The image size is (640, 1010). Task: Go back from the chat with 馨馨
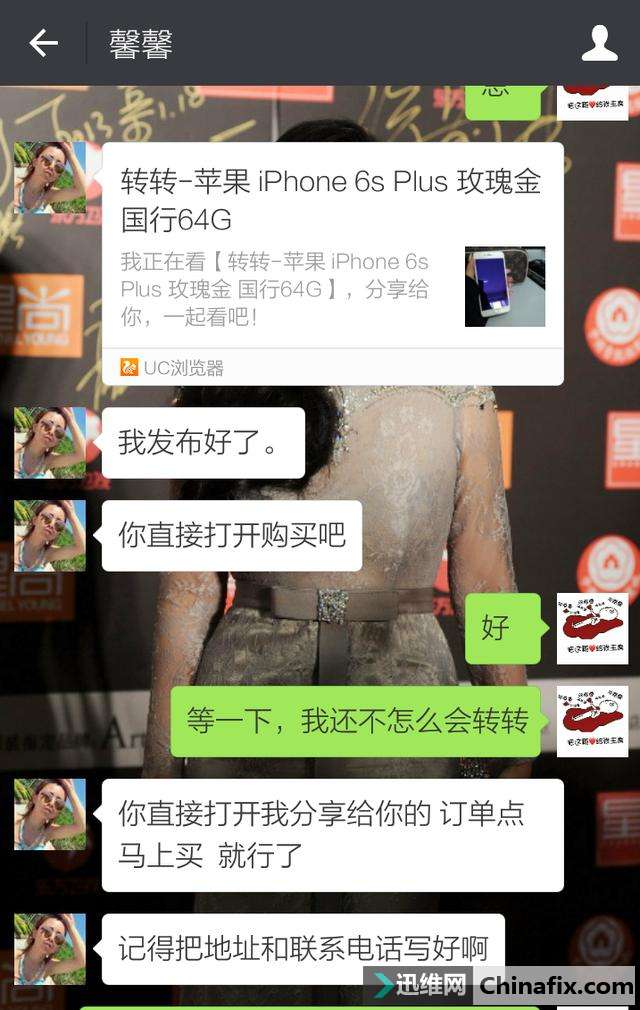tap(43, 43)
